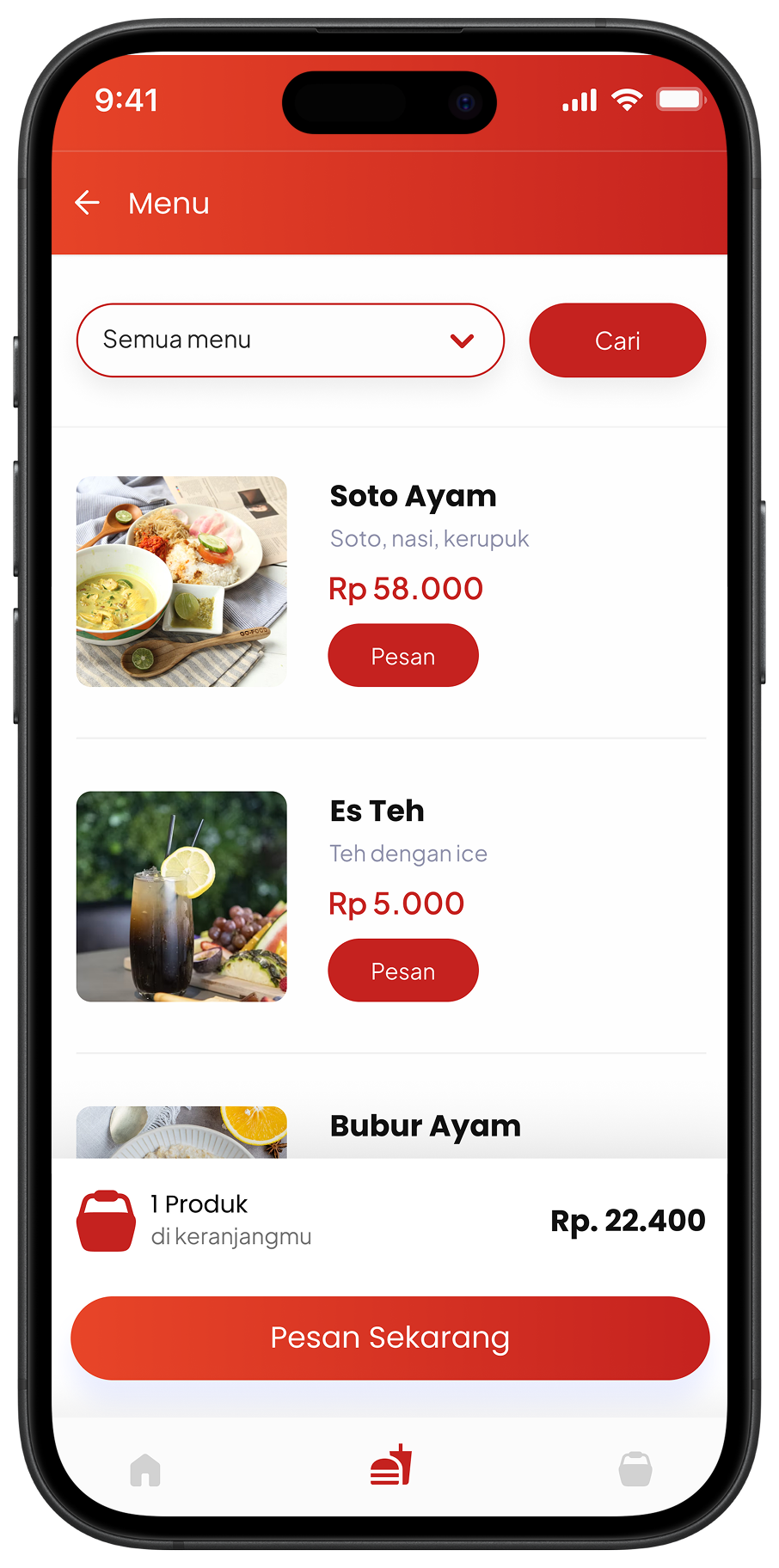Switch to the basket tab
This screenshot has width=779, height=1568.
tap(635, 1469)
